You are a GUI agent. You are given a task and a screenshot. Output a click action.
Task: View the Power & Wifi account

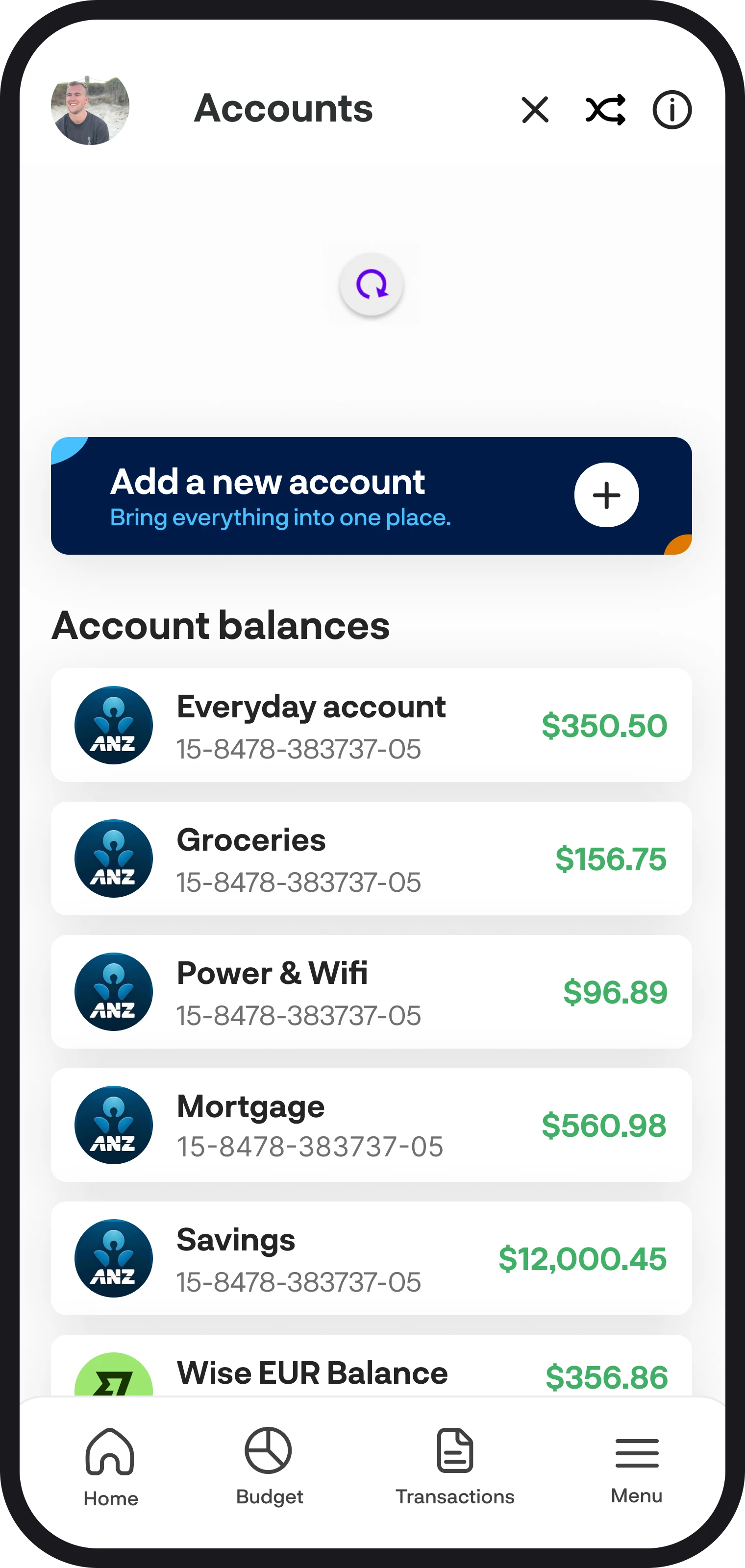[x=372, y=992]
